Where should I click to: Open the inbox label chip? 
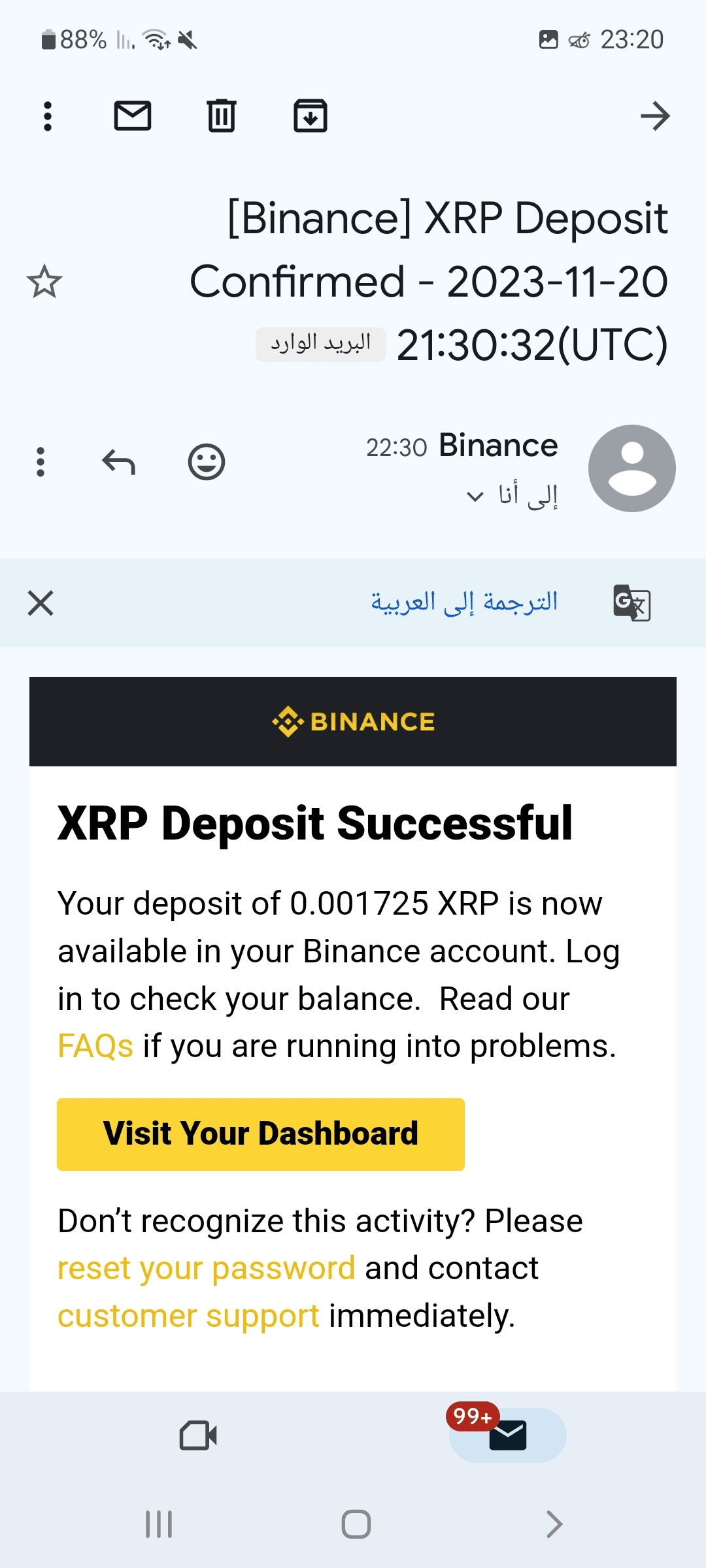click(x=320, y=344)
